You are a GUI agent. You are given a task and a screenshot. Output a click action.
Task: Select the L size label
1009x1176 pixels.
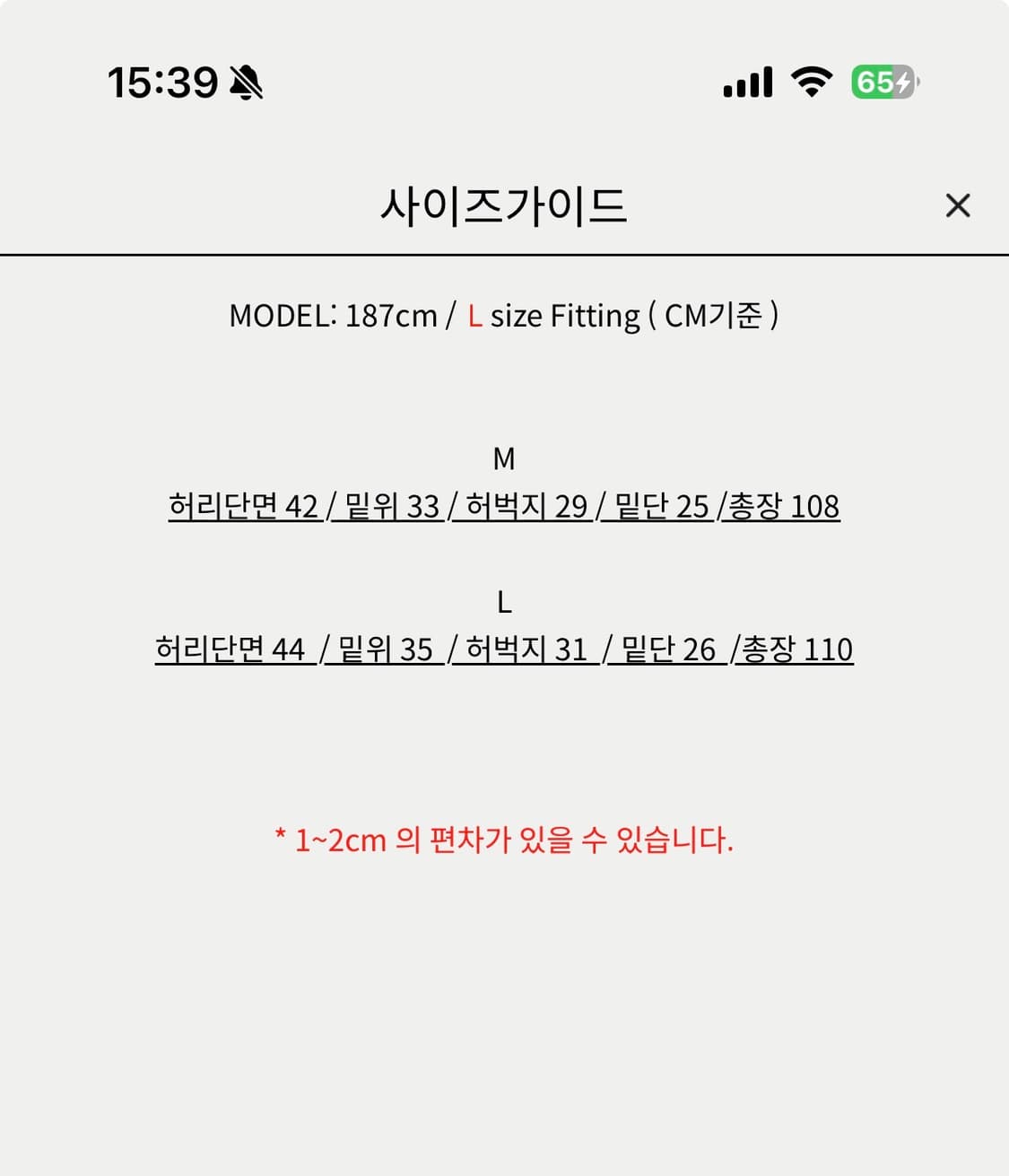click(505, 603)
